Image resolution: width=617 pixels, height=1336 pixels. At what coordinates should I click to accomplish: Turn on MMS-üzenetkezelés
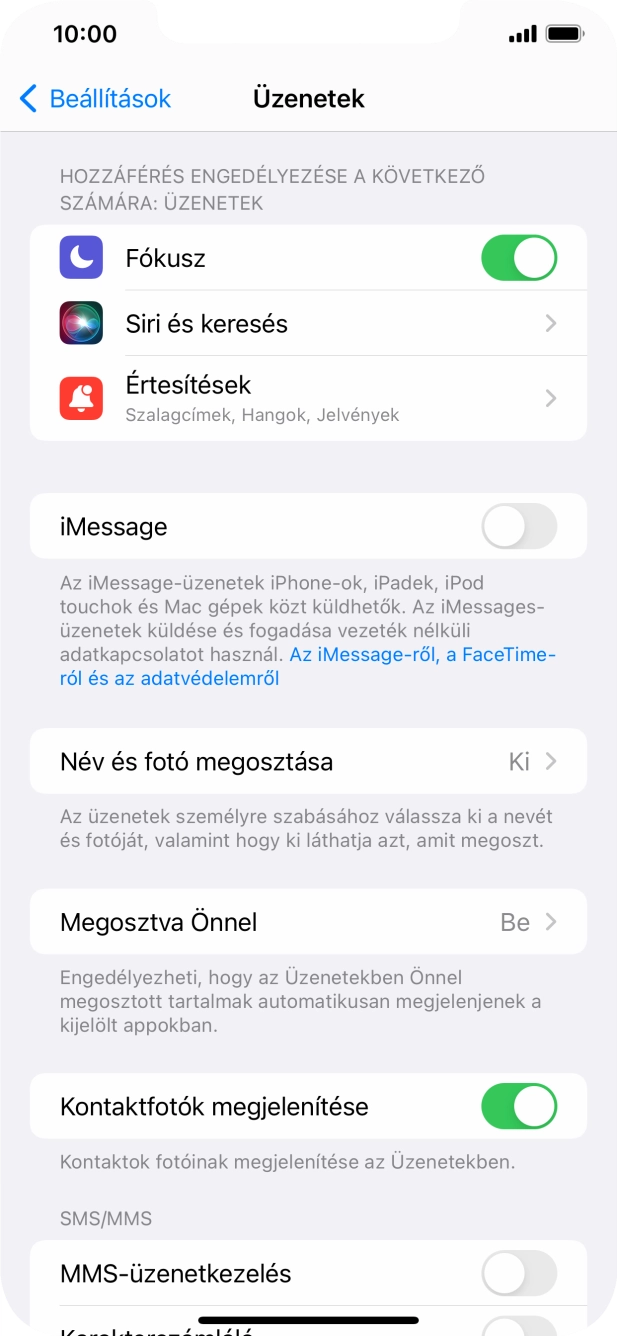pyautogui.click(x=518, y=1273)
